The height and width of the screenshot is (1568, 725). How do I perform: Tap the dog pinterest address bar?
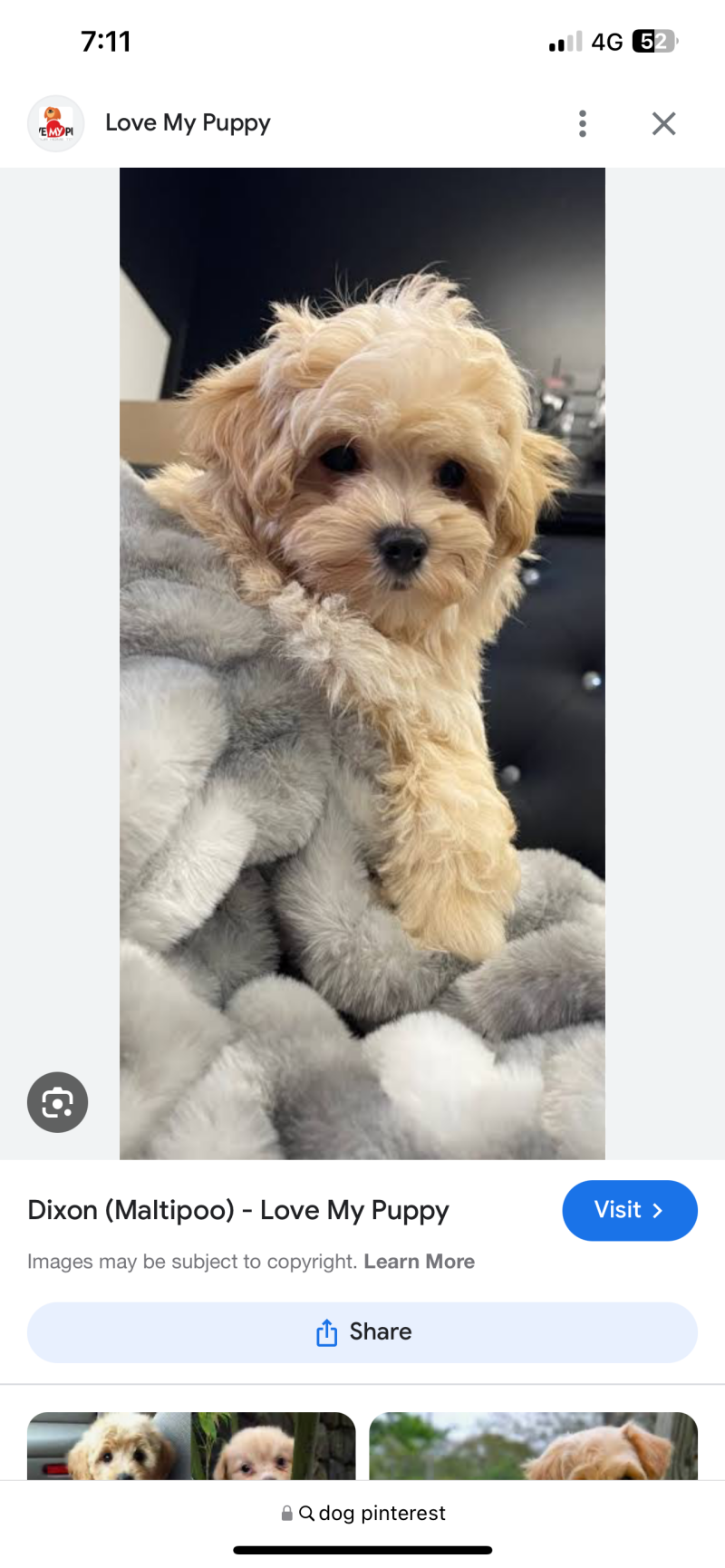362,1513
